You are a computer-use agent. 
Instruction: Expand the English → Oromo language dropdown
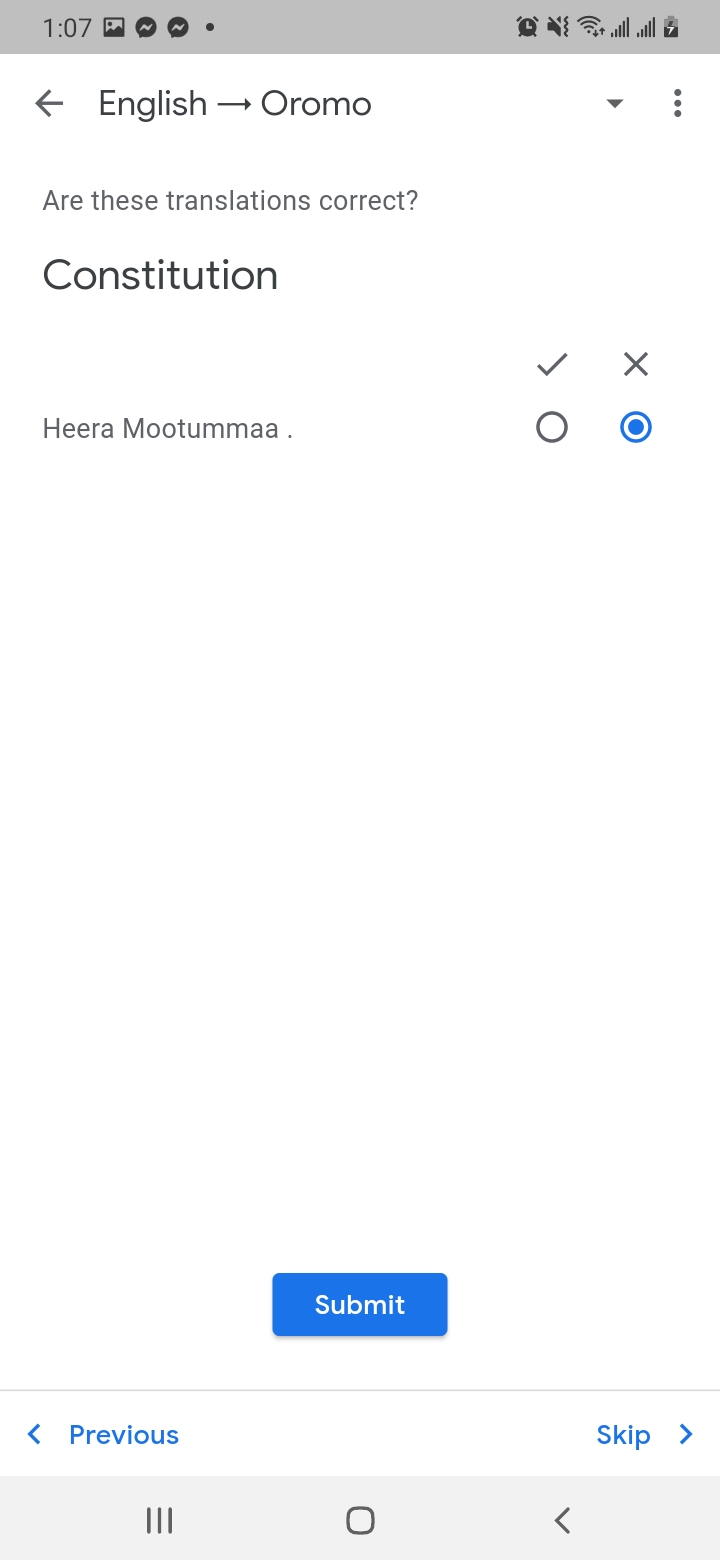pos(615,103)
